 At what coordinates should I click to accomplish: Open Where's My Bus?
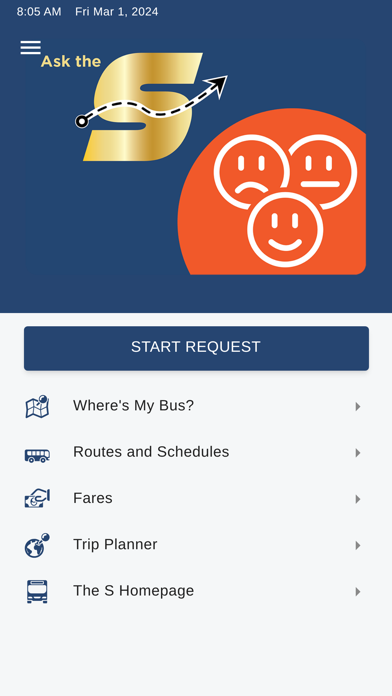pos(196,406)
